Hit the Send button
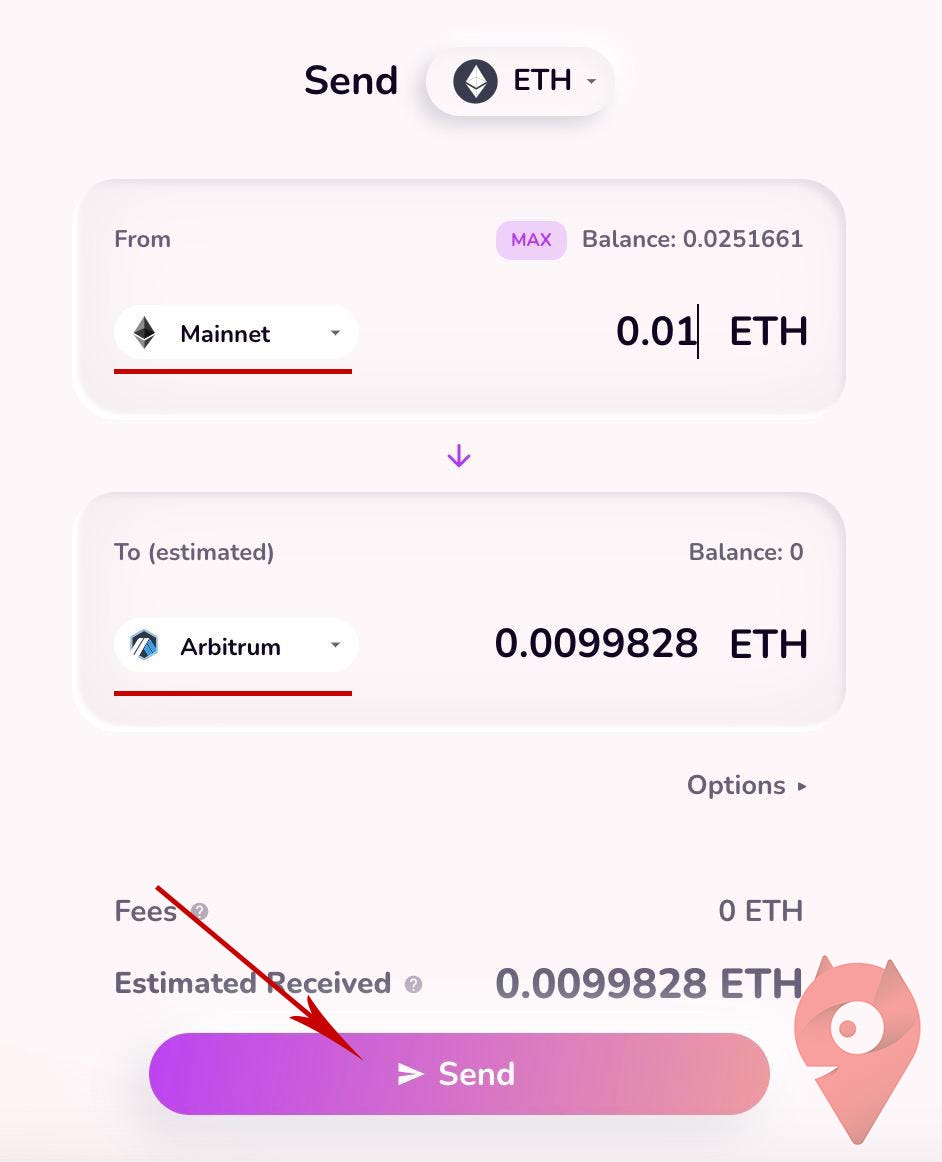This screenshot has height=1162, width=942. click(x=459, y=1073)
